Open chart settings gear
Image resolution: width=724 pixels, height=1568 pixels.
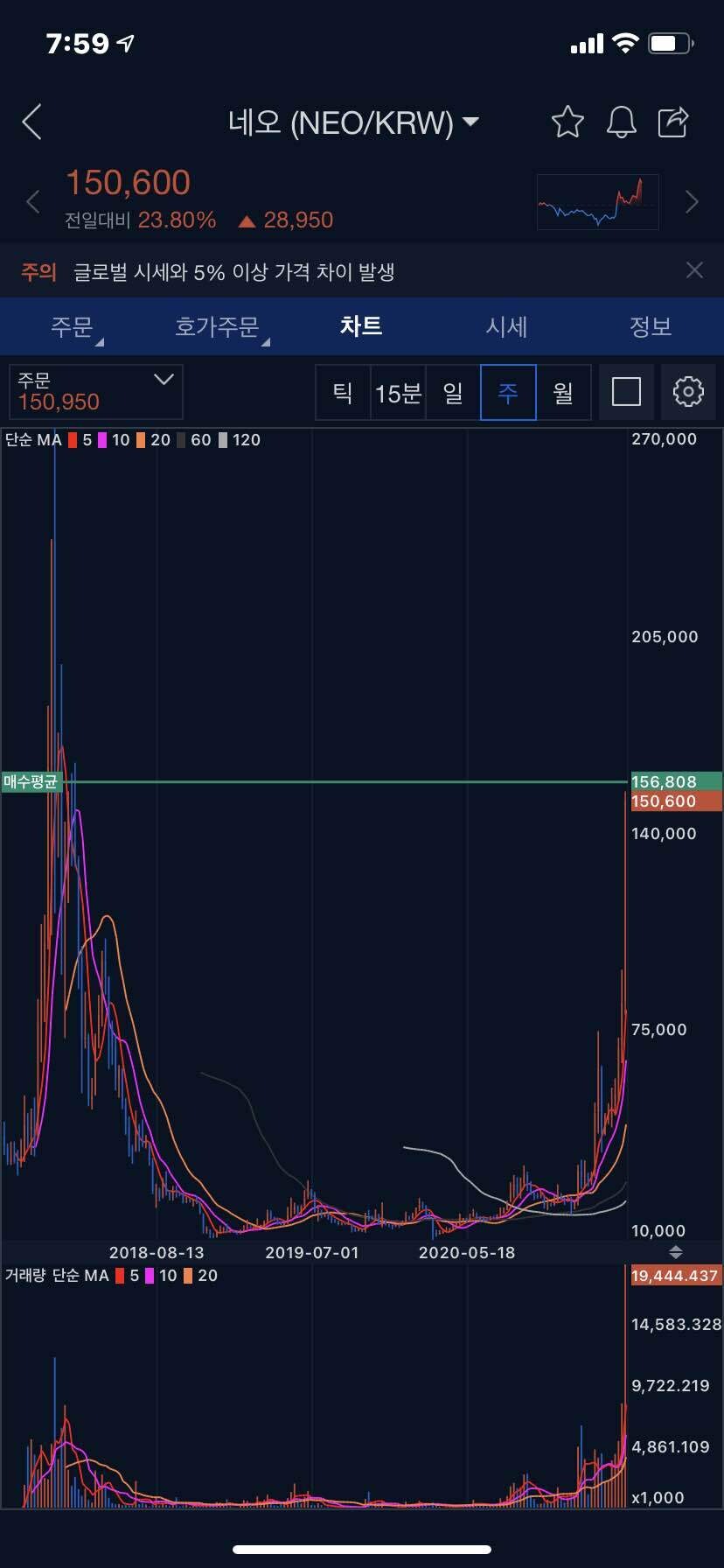[x=688, y=392]
